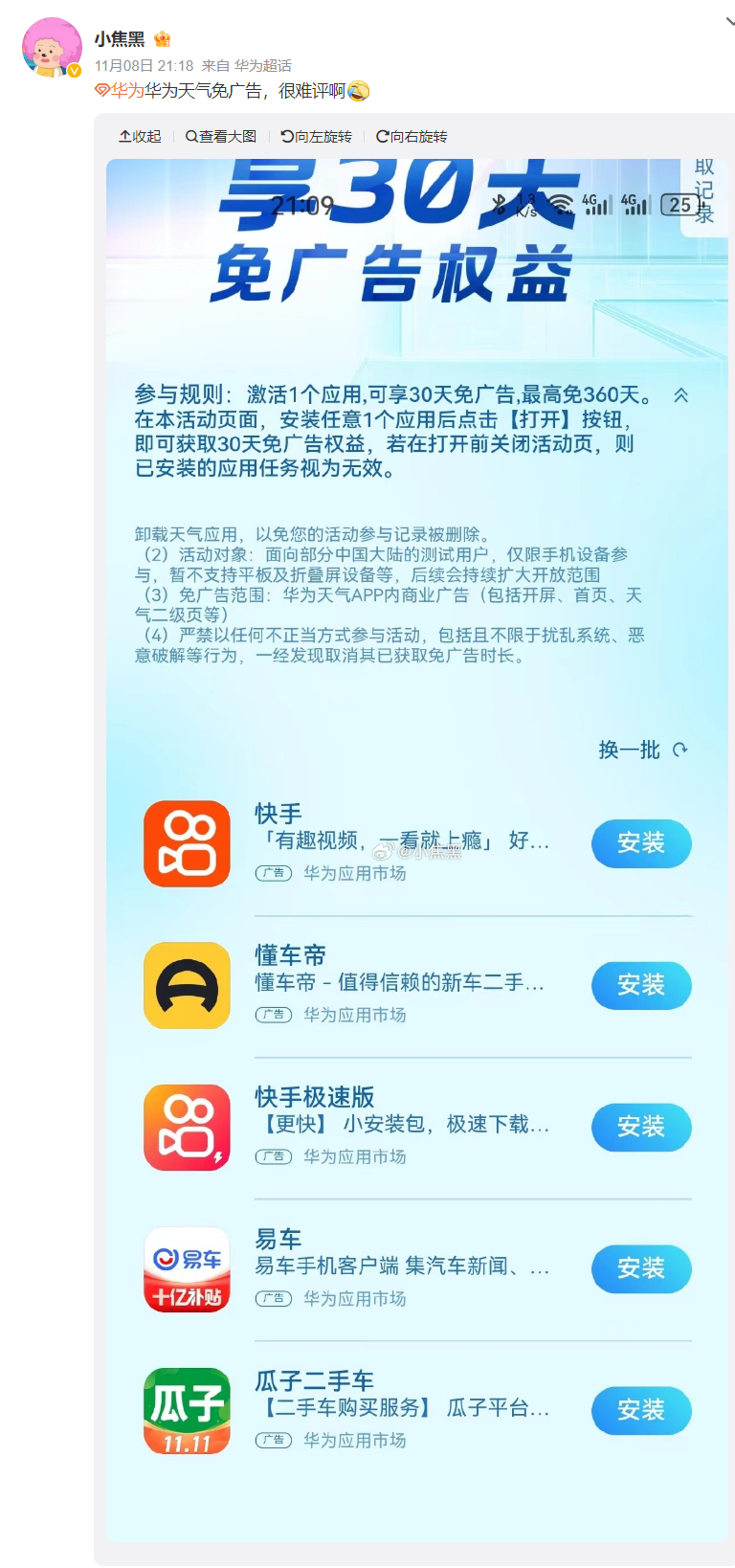Viewport: 735px width, 1568px height.
Task: Rotate image right with 向右旋转
Action: tap(412, 137)
